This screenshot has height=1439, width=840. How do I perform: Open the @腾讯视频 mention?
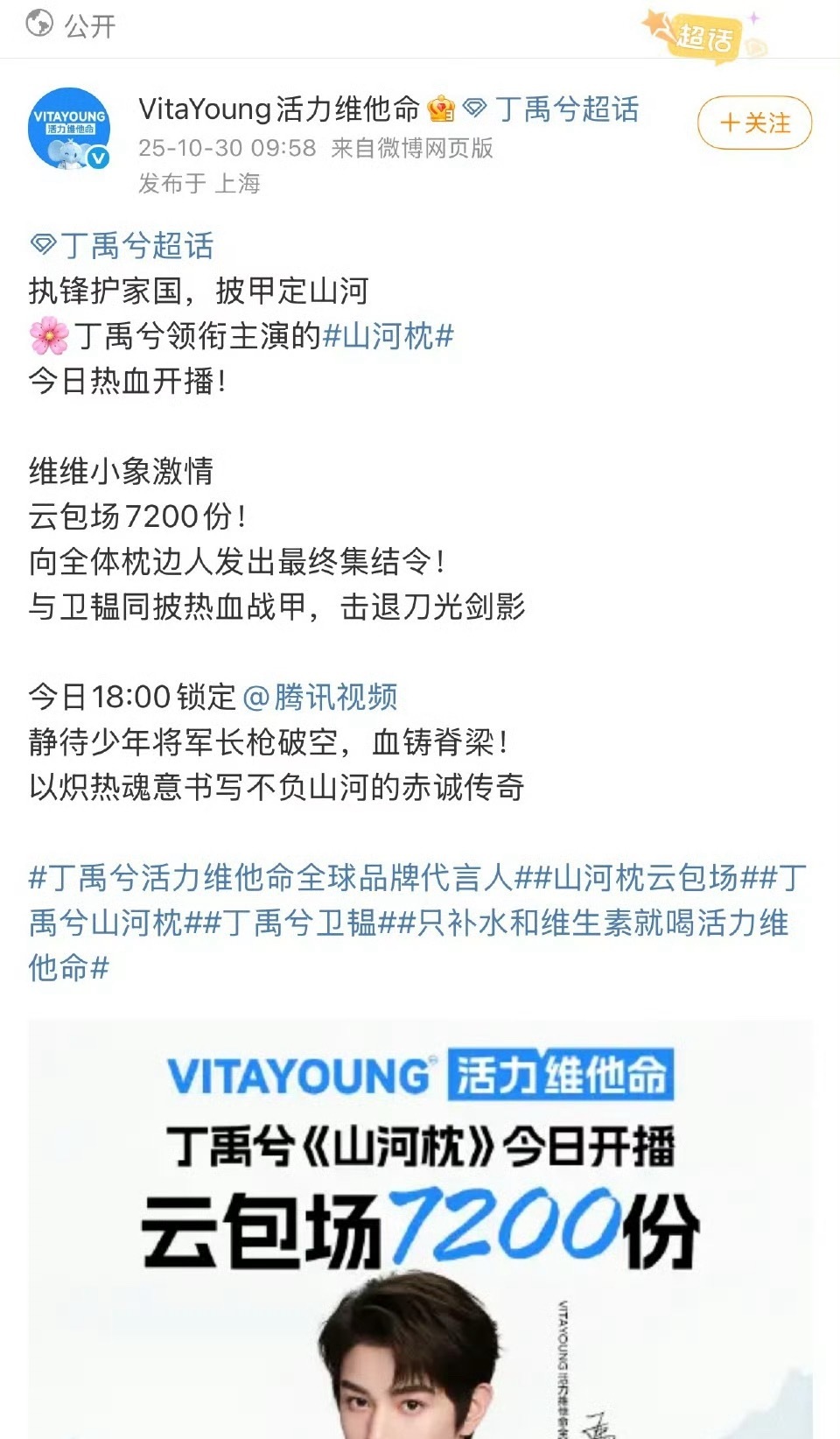pyautogui.click(x=323, y=696)
